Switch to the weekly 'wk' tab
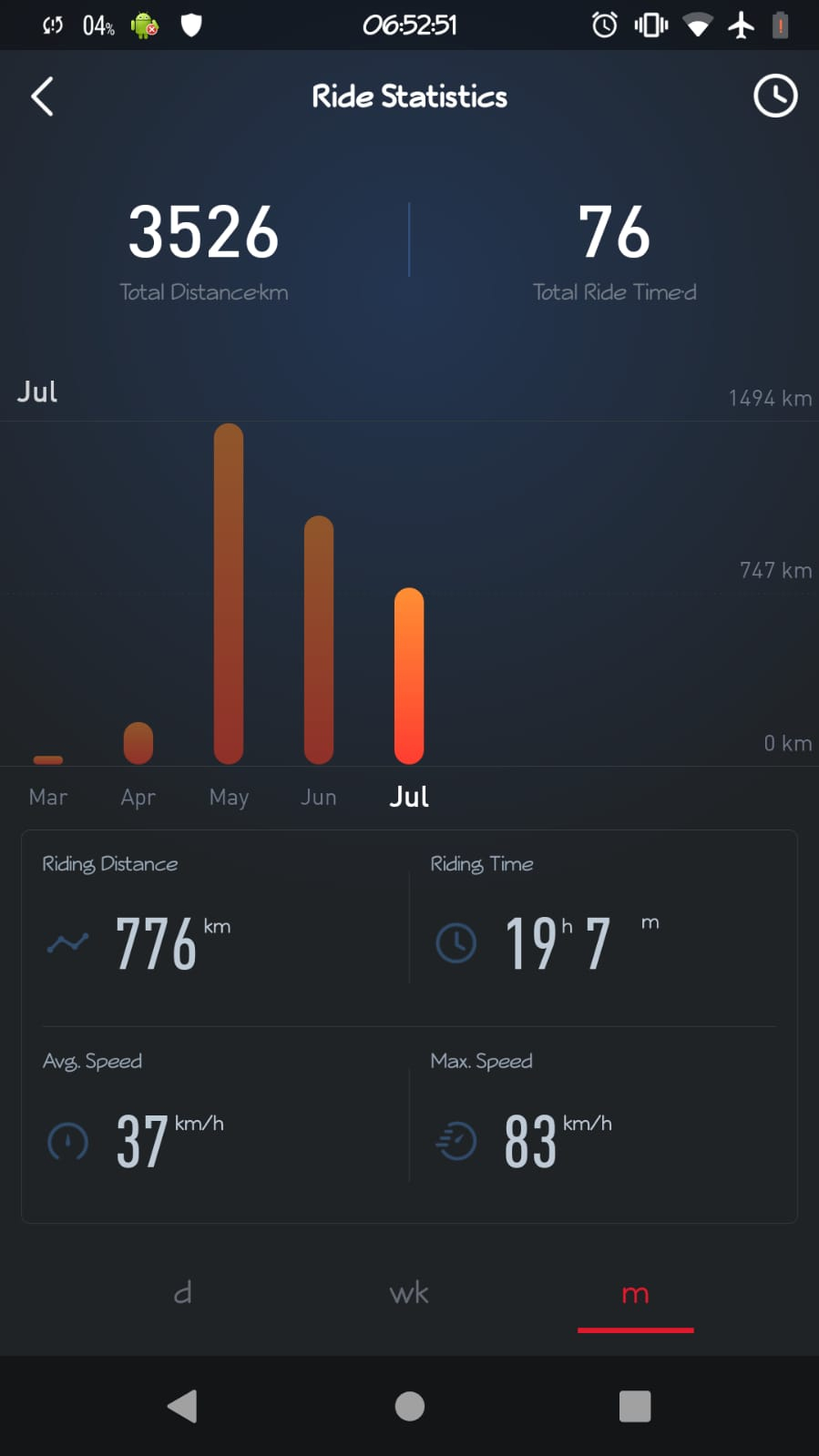The image size is (819, 1456). coord(409,1293)
